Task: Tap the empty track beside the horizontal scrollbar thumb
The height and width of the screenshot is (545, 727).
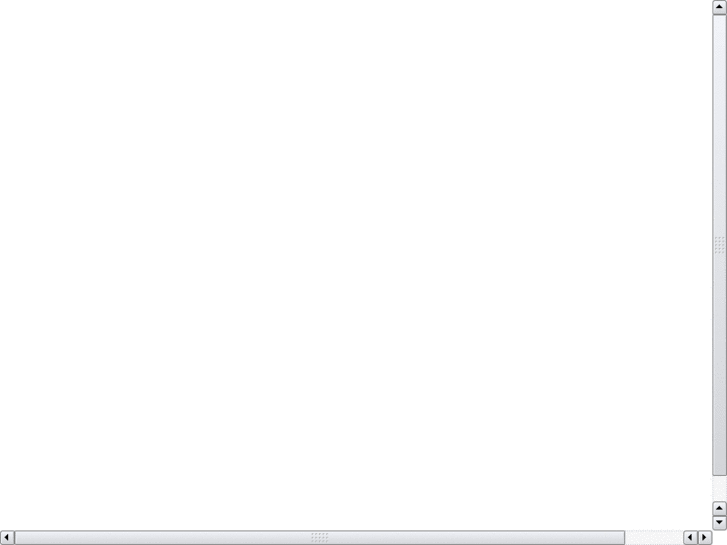Action: 653,538
